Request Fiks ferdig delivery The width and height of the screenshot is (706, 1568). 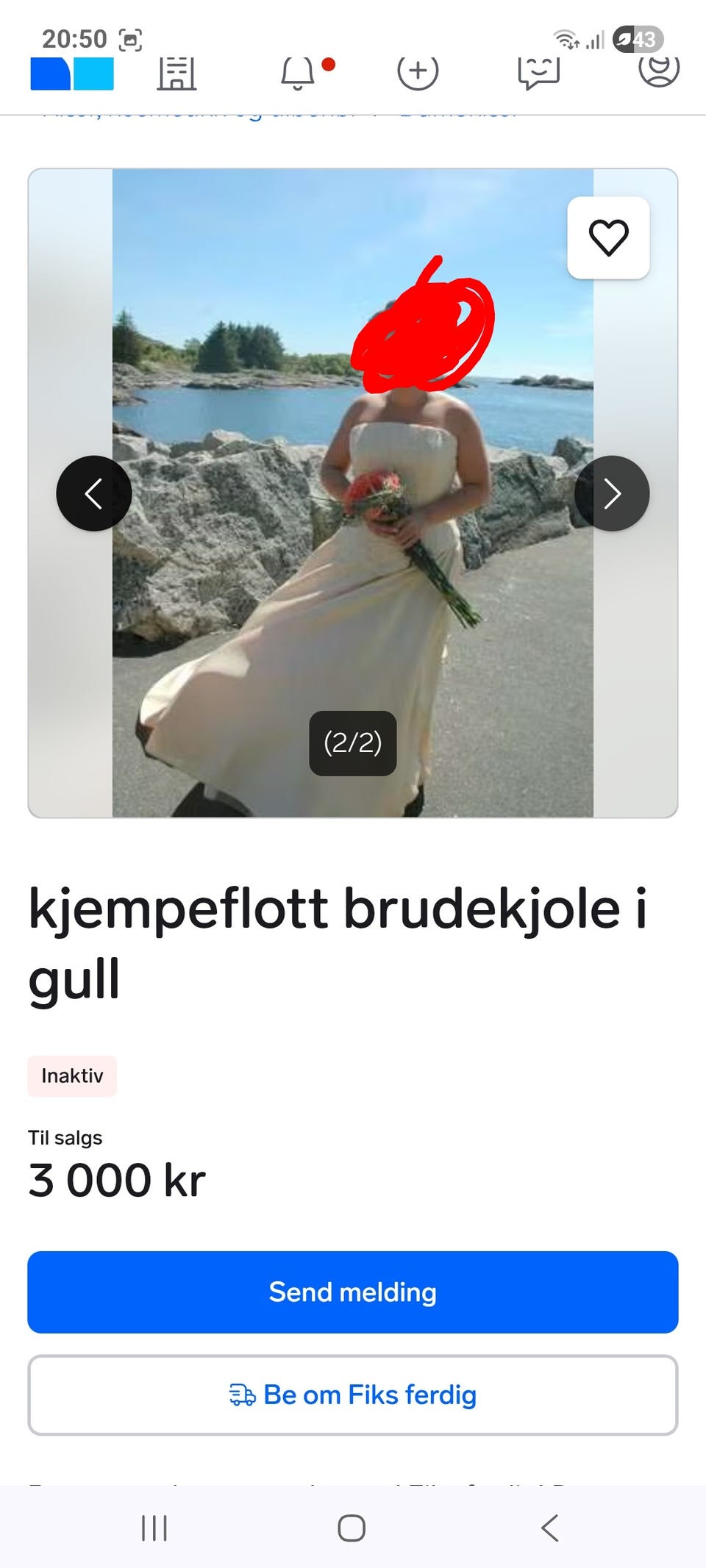click(x=352, y=1394)
